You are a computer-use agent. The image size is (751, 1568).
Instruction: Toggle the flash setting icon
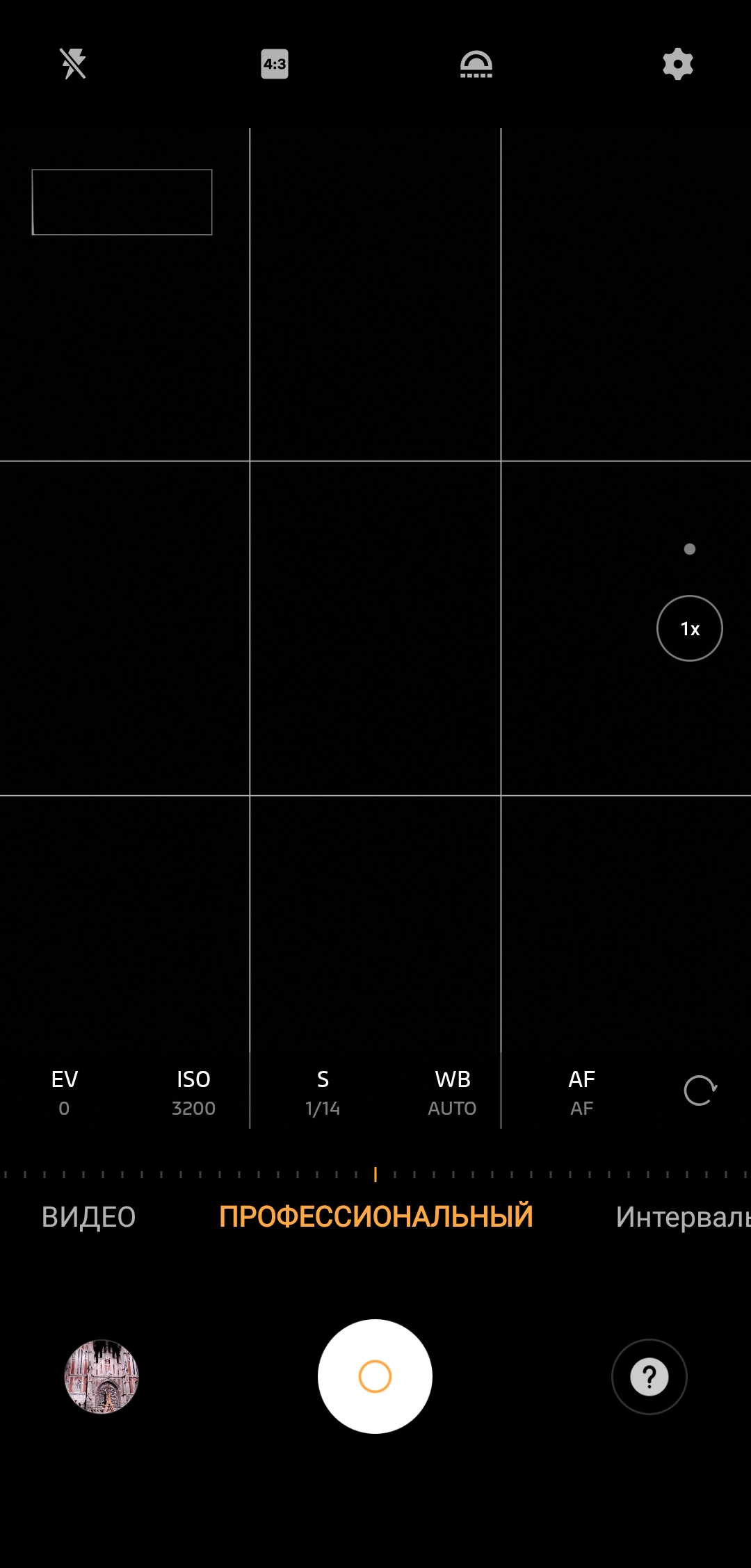[x=73, y=64]
